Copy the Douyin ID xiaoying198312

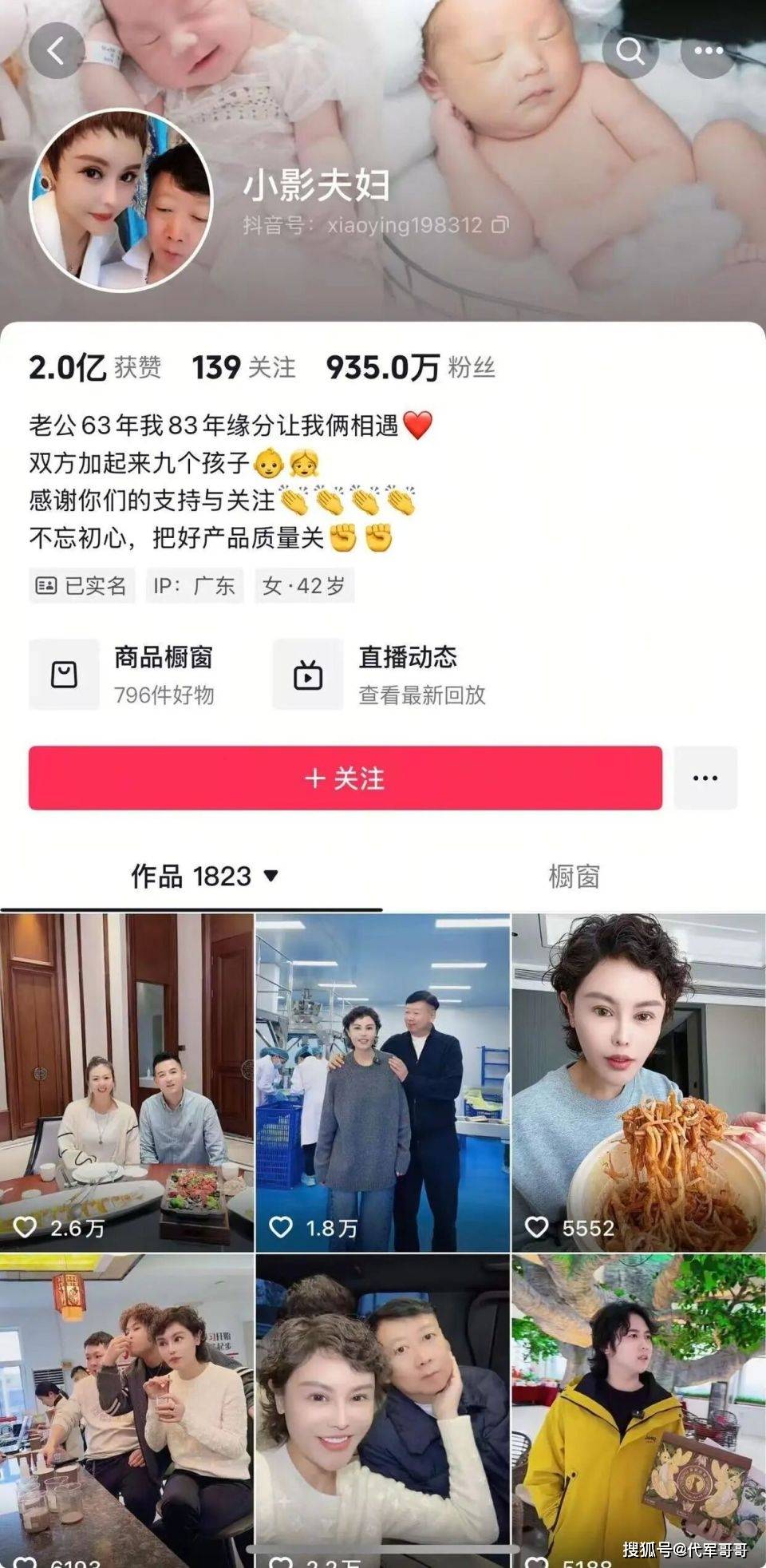pos(500,225)
